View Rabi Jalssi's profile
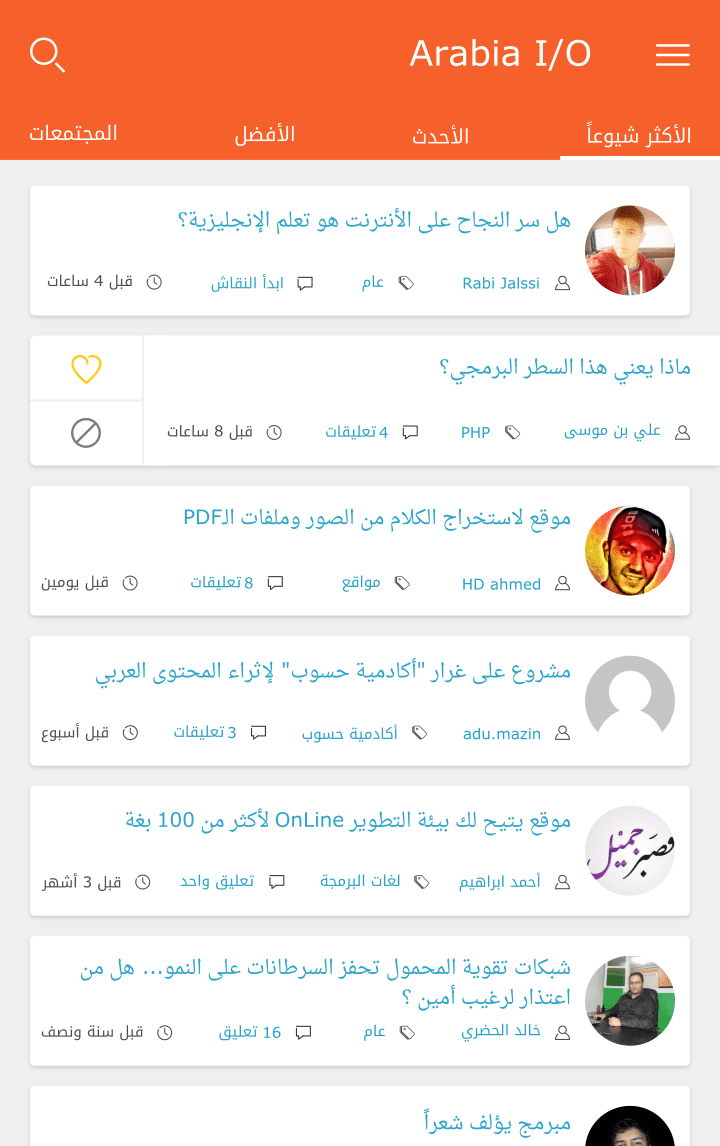 coord(501,283)
